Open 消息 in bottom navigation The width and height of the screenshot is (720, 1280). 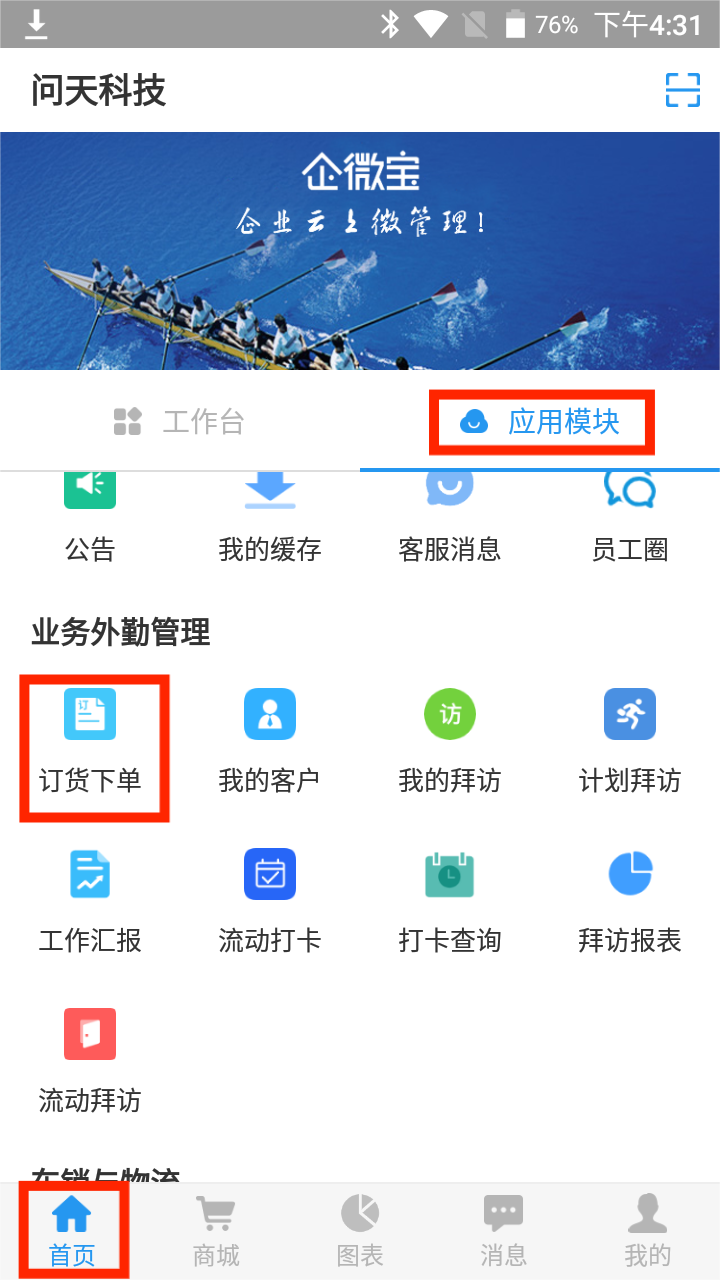[503, 1232]
